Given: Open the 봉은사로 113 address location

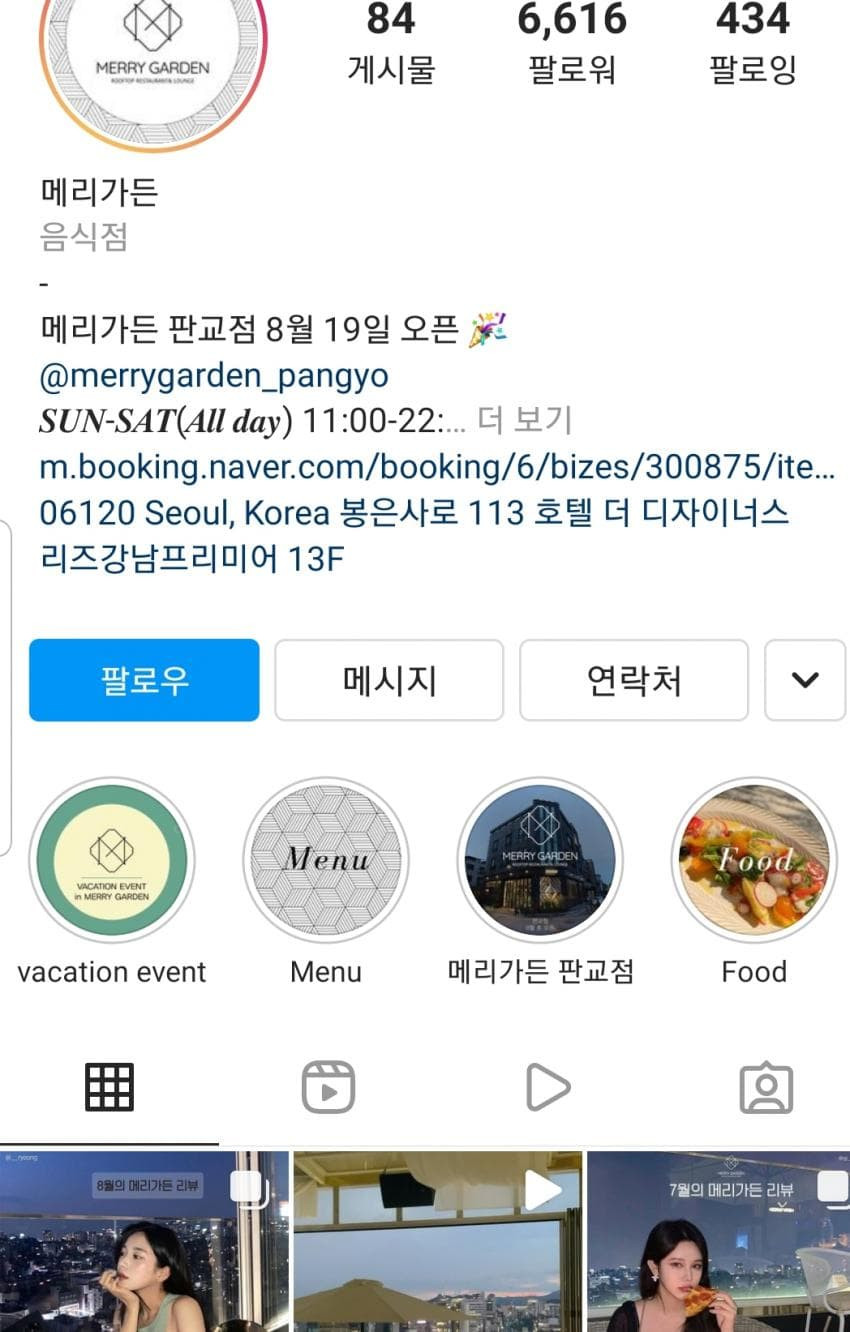Looking at the screenshot, I should point(414,534).
